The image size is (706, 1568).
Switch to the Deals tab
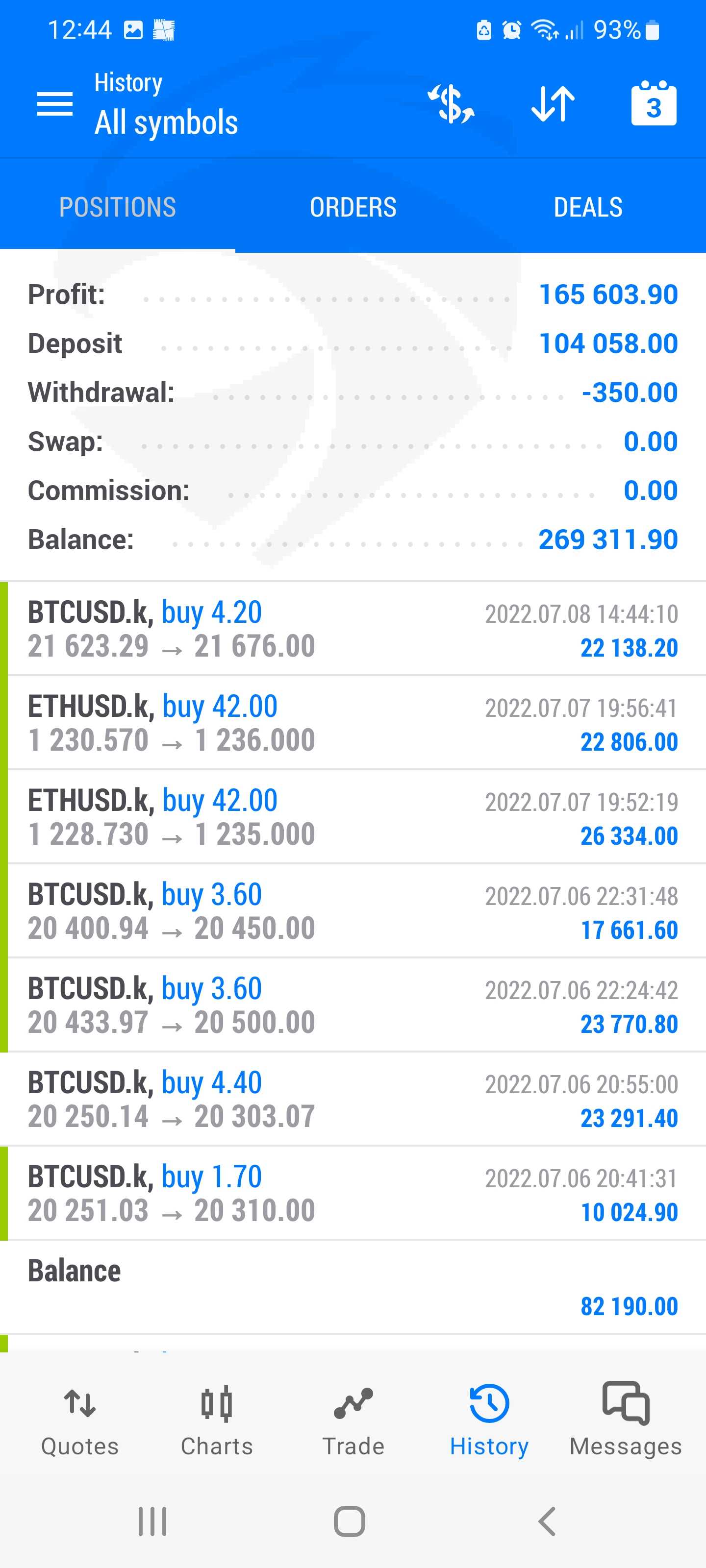click(588, 207)
